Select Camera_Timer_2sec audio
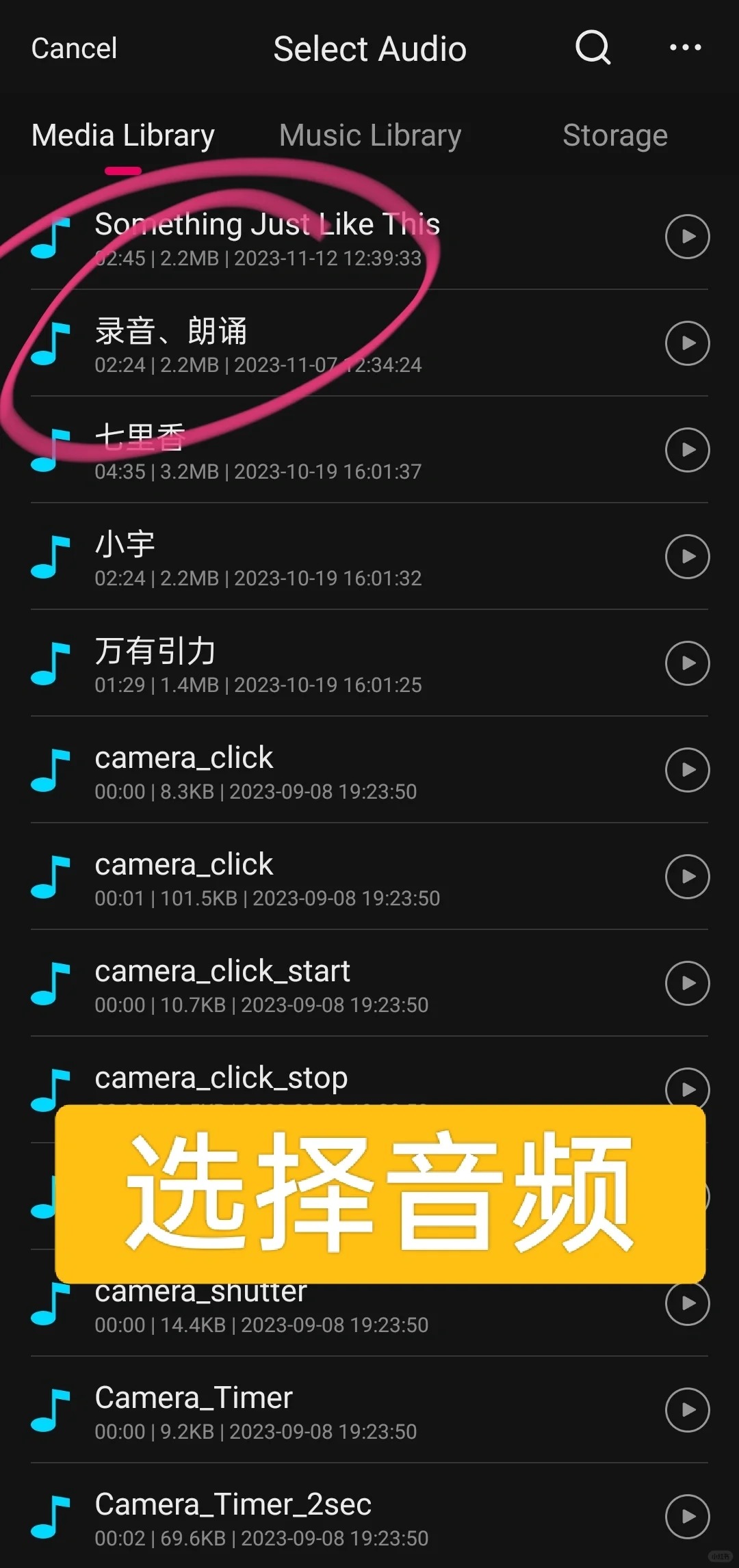 tap(260, 1517)
